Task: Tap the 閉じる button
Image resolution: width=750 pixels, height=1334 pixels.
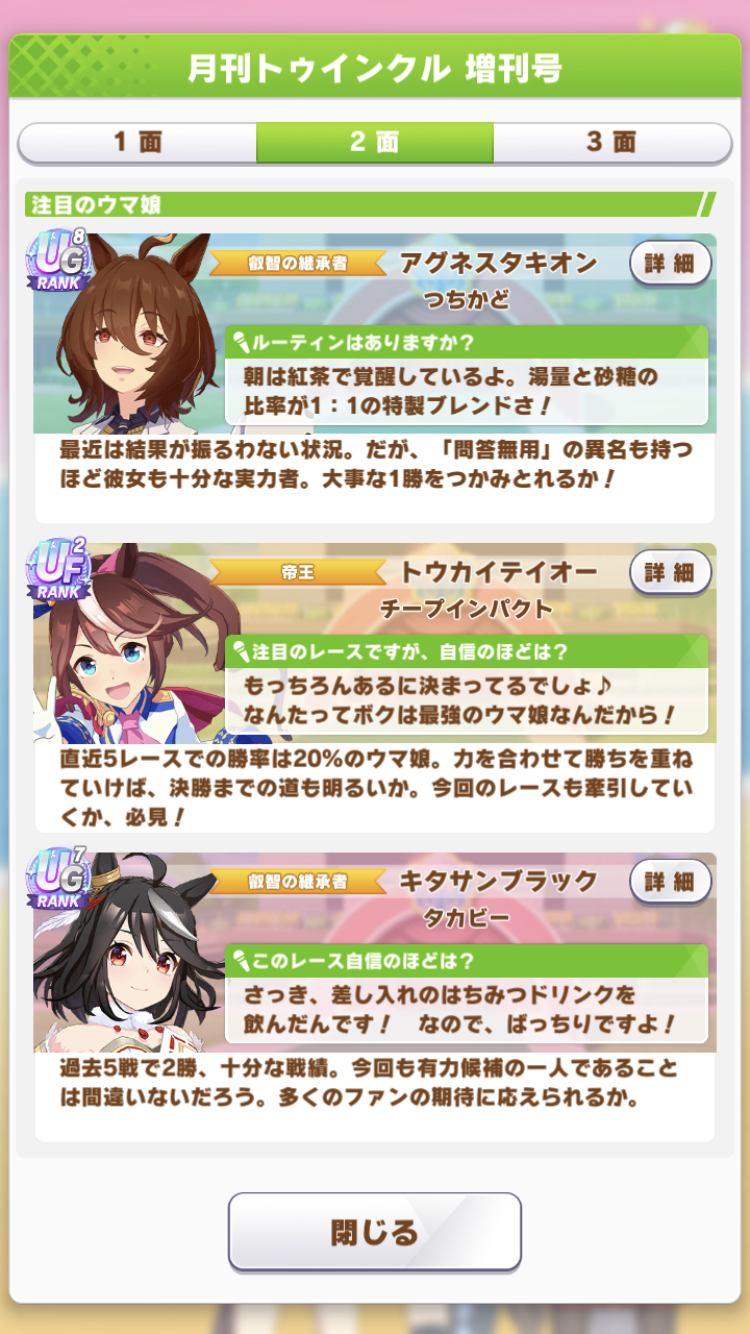Action: tap(375, 1232)
